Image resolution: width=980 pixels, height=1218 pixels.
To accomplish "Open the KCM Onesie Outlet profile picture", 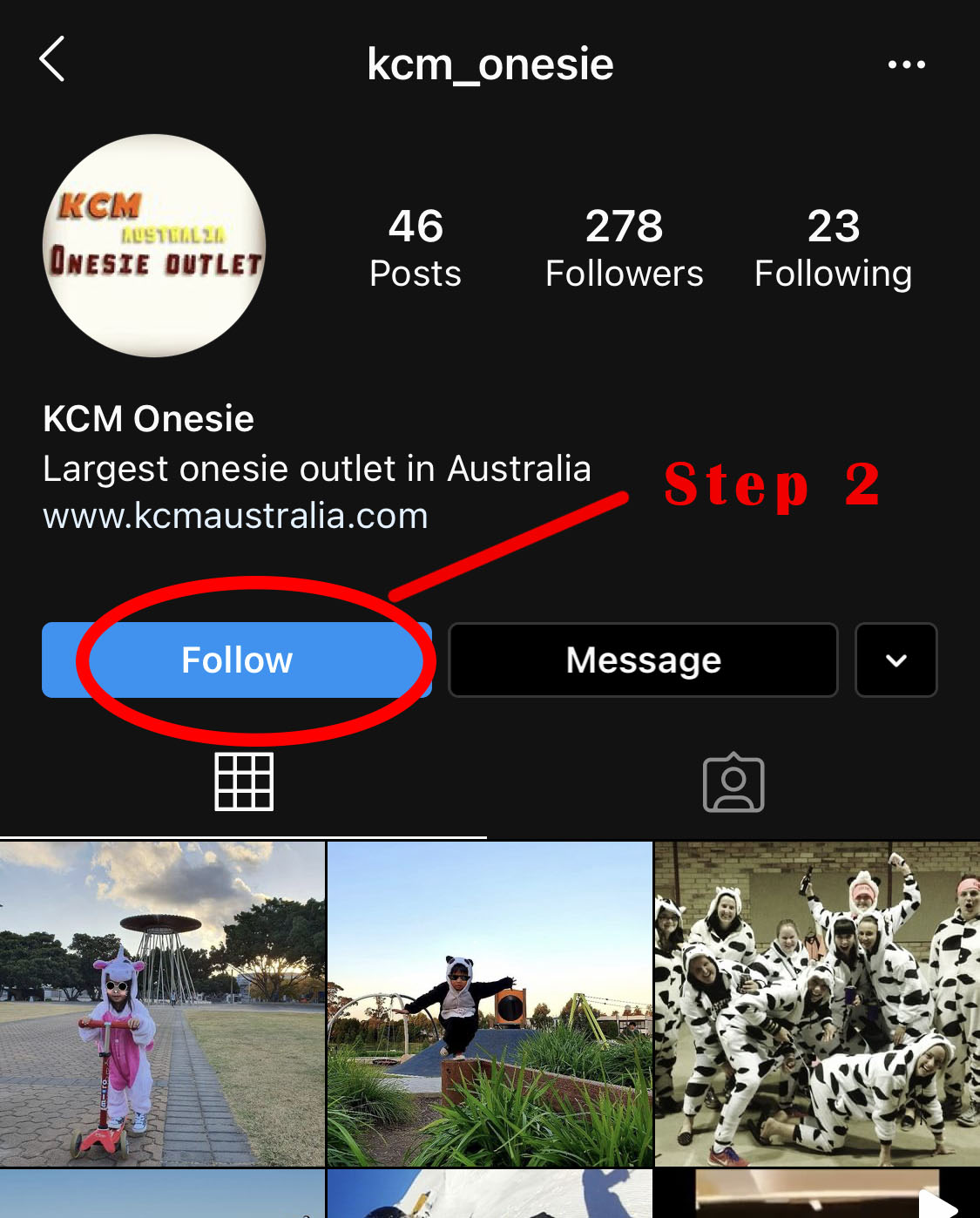I will [154, 246].
